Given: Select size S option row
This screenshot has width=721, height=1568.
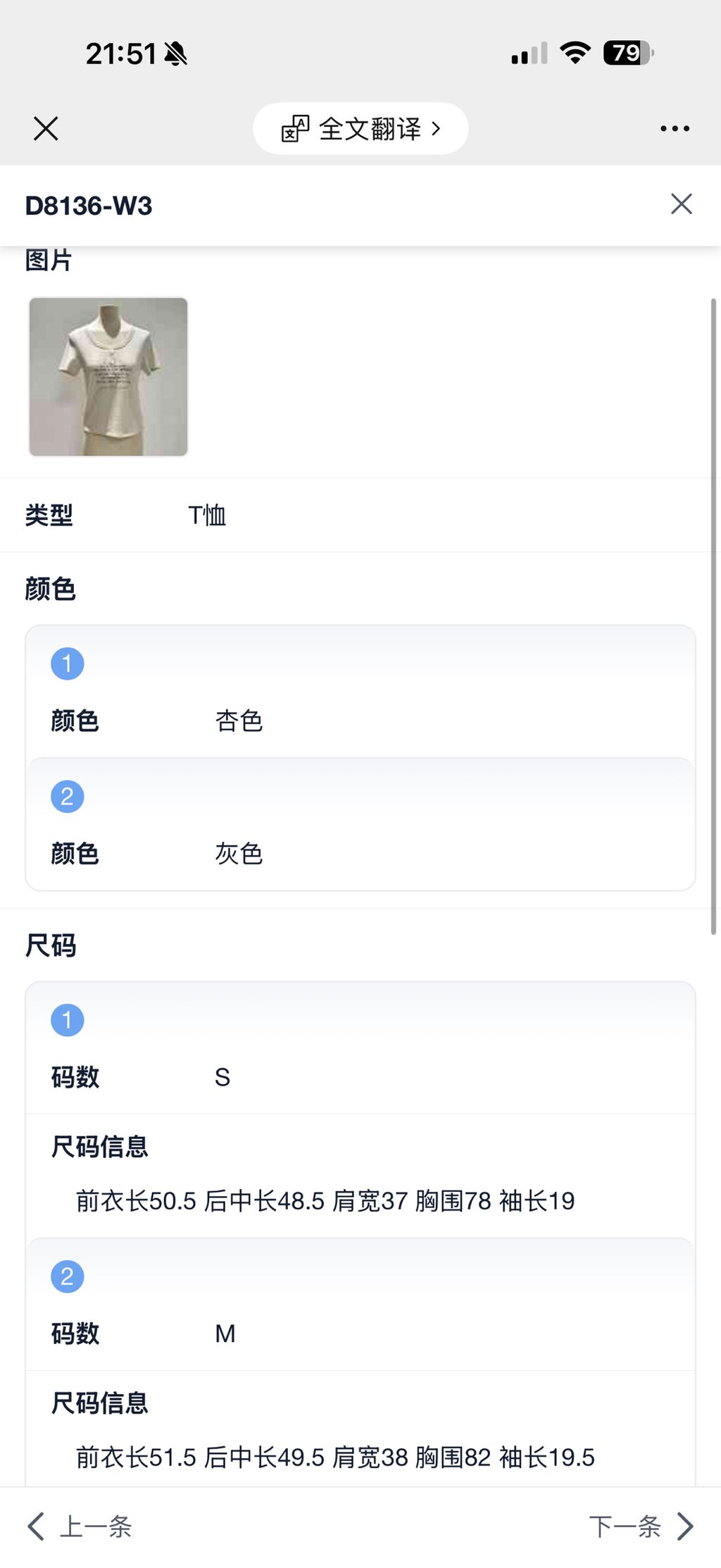Looking at the screenshot, I should click(x=222, y=1076).
